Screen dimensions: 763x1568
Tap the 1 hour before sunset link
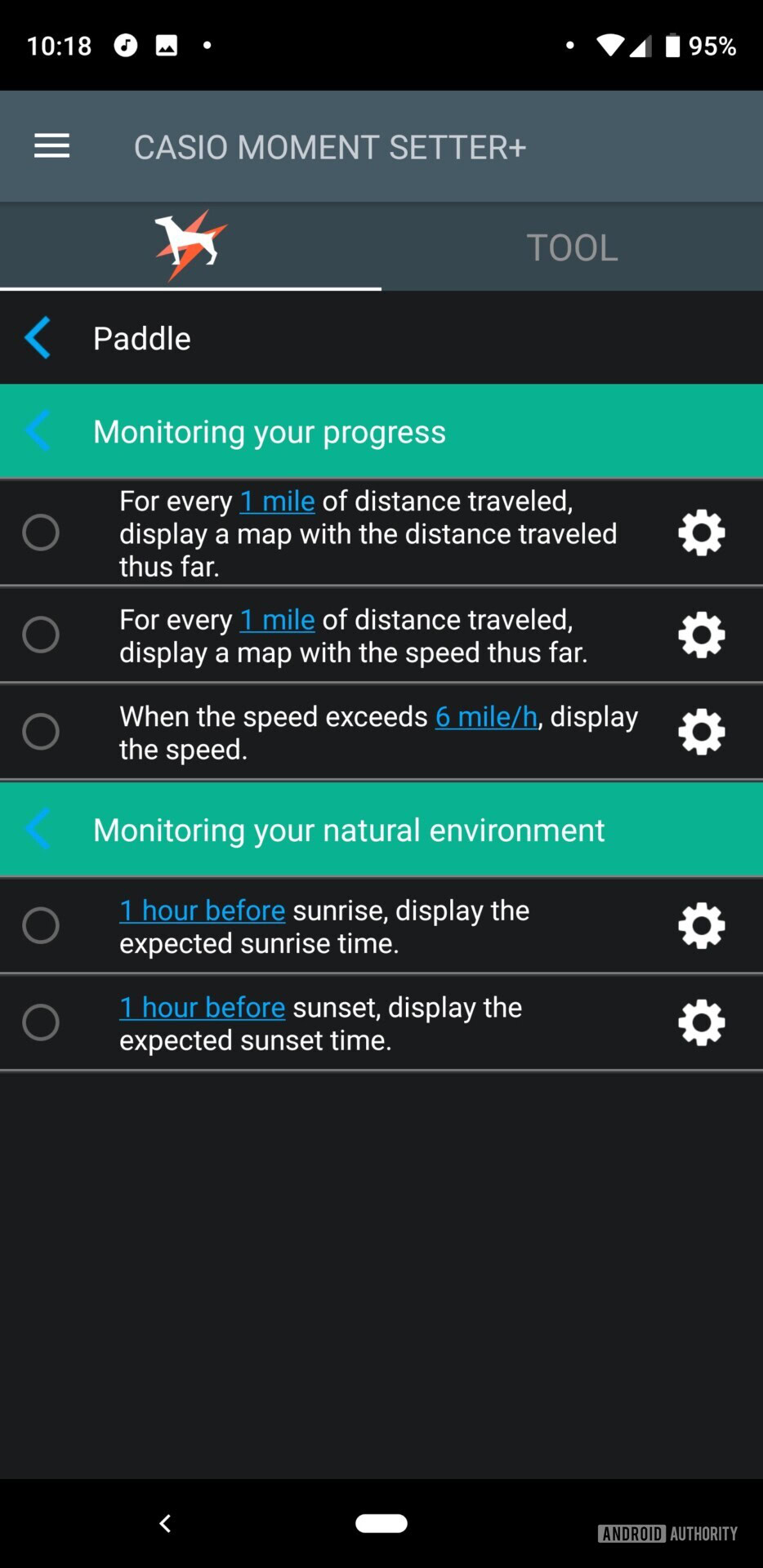(203, 1008)
